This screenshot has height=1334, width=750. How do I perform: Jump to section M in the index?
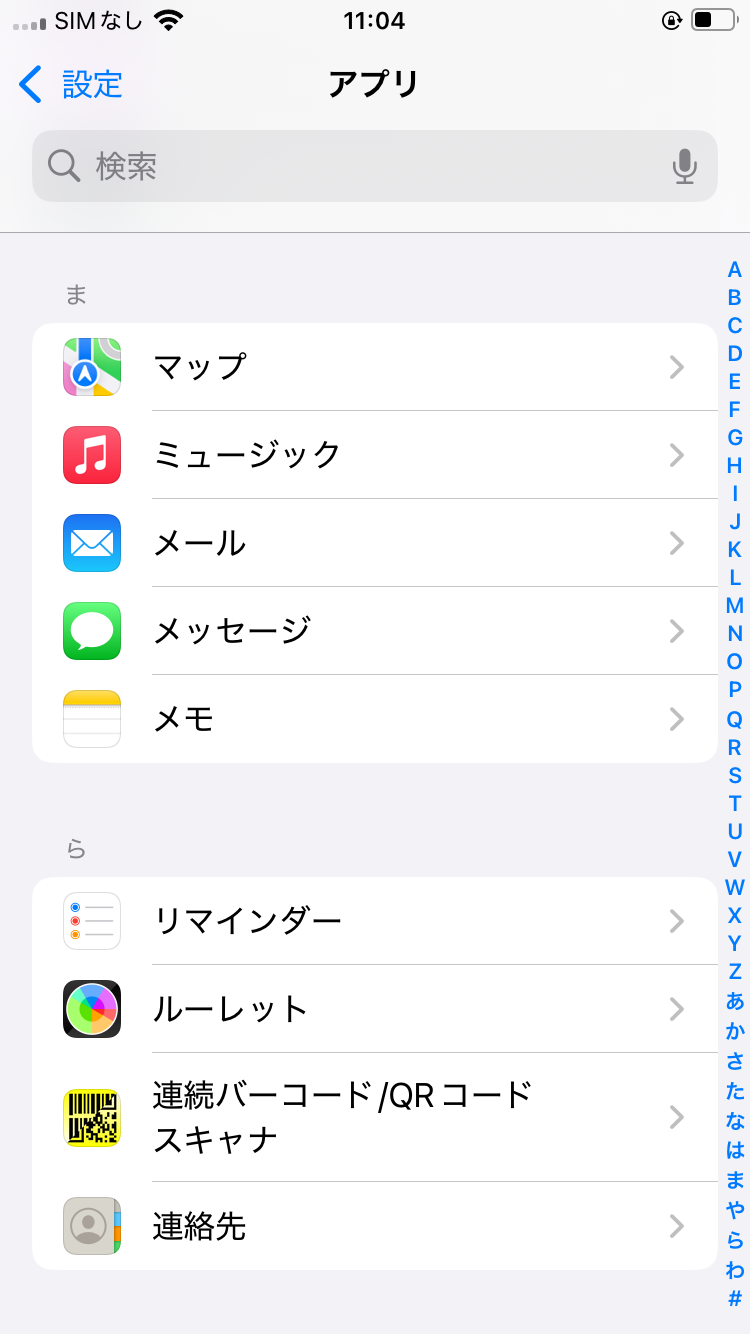click(735, 606)
